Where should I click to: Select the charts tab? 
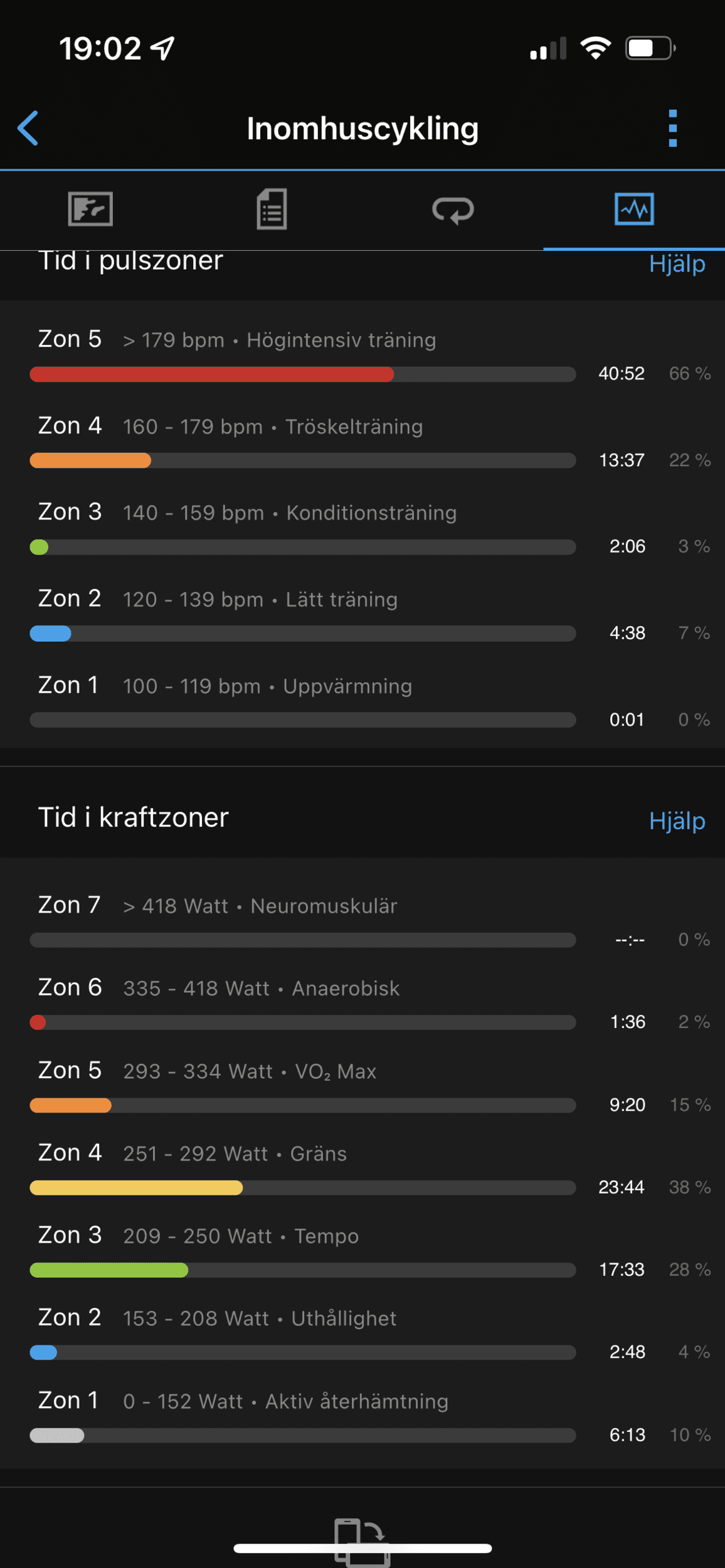click(x=634, y=209)
